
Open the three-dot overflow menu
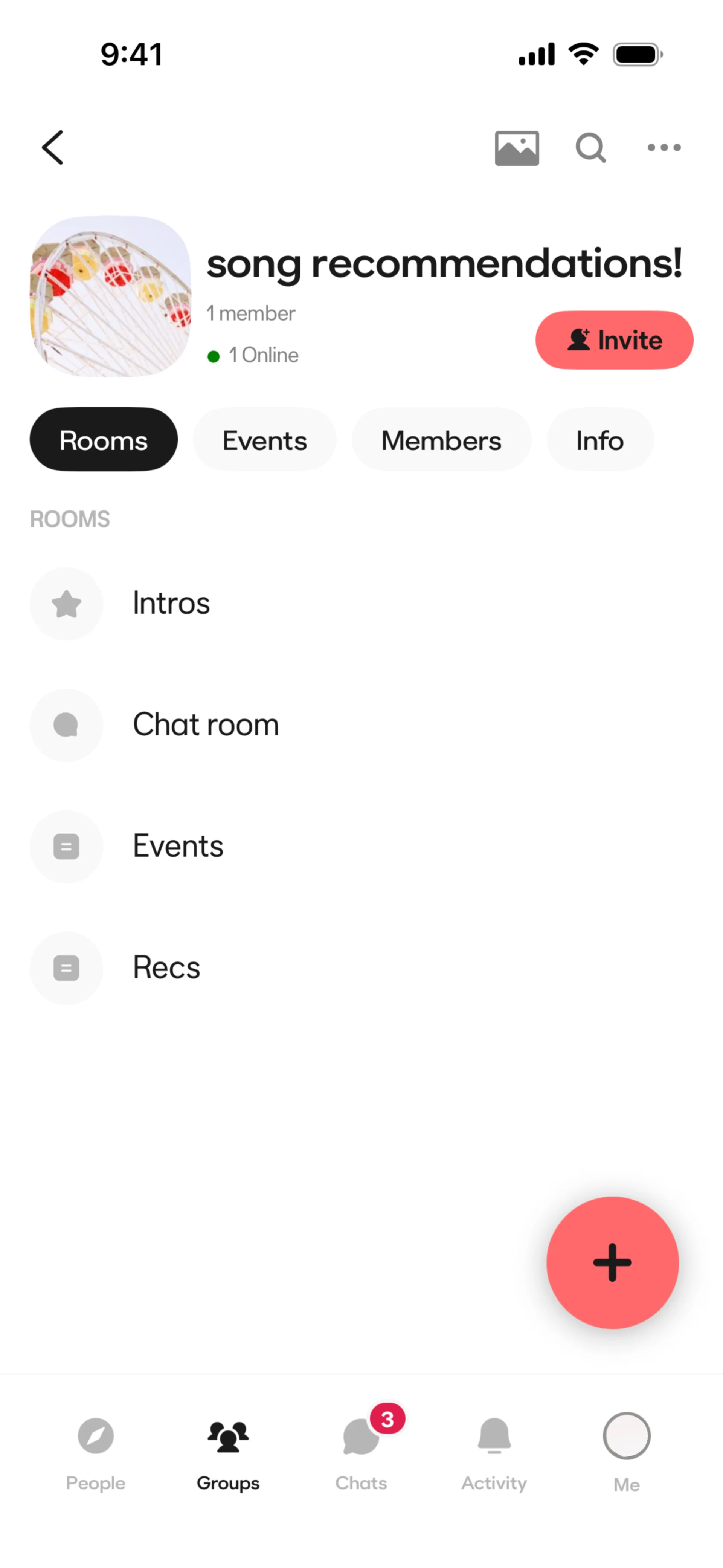pos(664,148)
